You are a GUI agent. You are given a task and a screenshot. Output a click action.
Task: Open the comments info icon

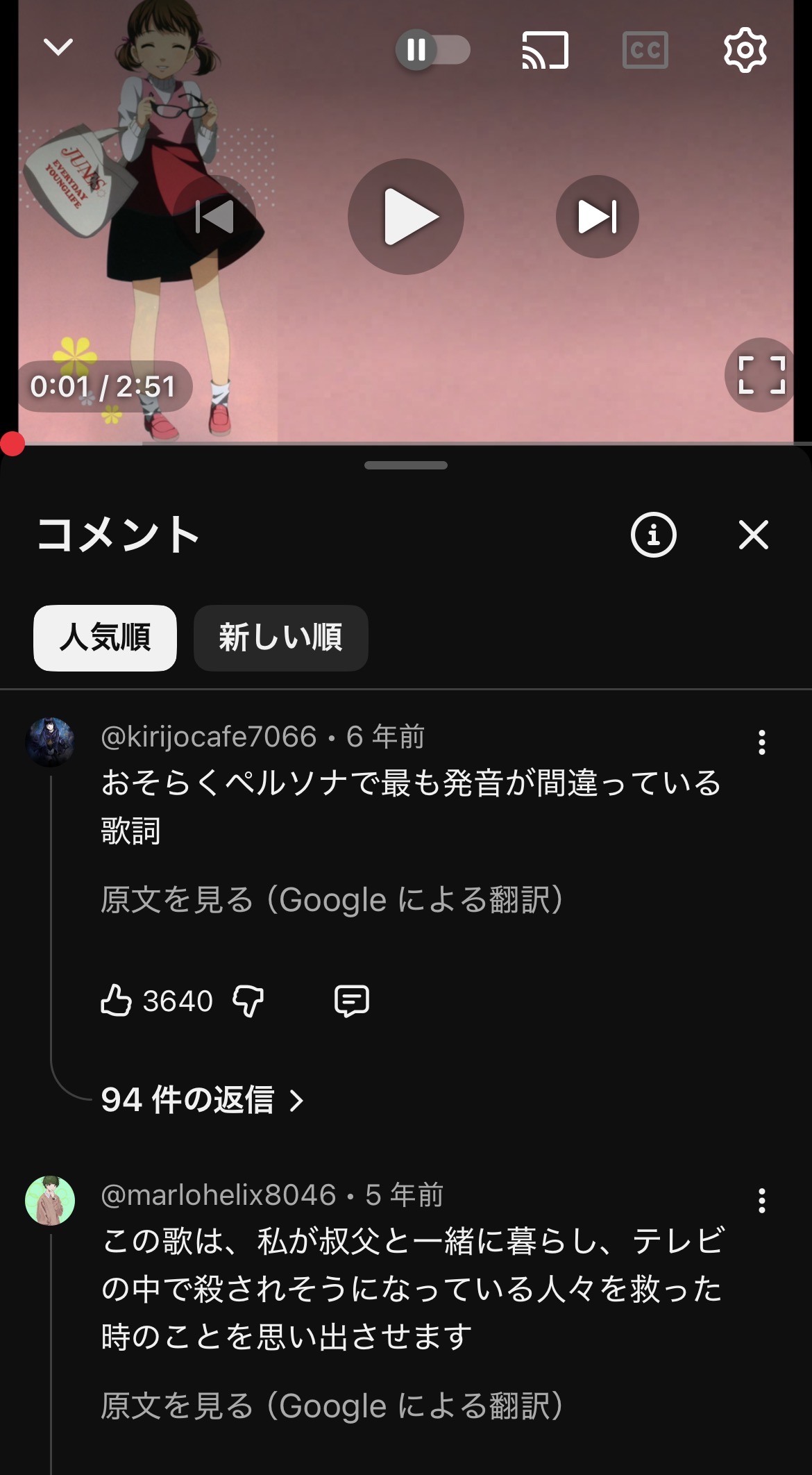653,535
